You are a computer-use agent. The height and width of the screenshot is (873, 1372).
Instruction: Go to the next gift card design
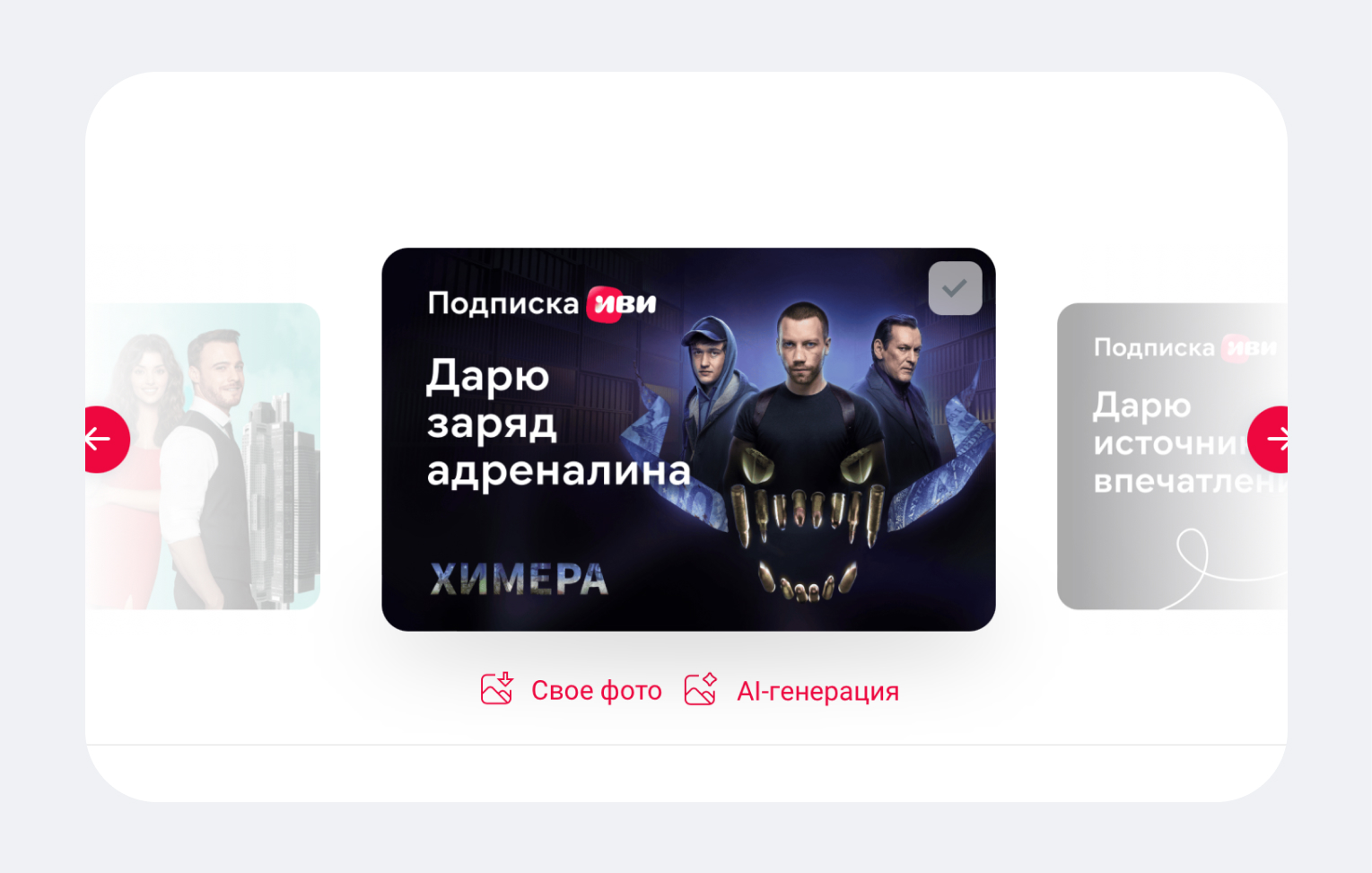(x=1270, y=439)
